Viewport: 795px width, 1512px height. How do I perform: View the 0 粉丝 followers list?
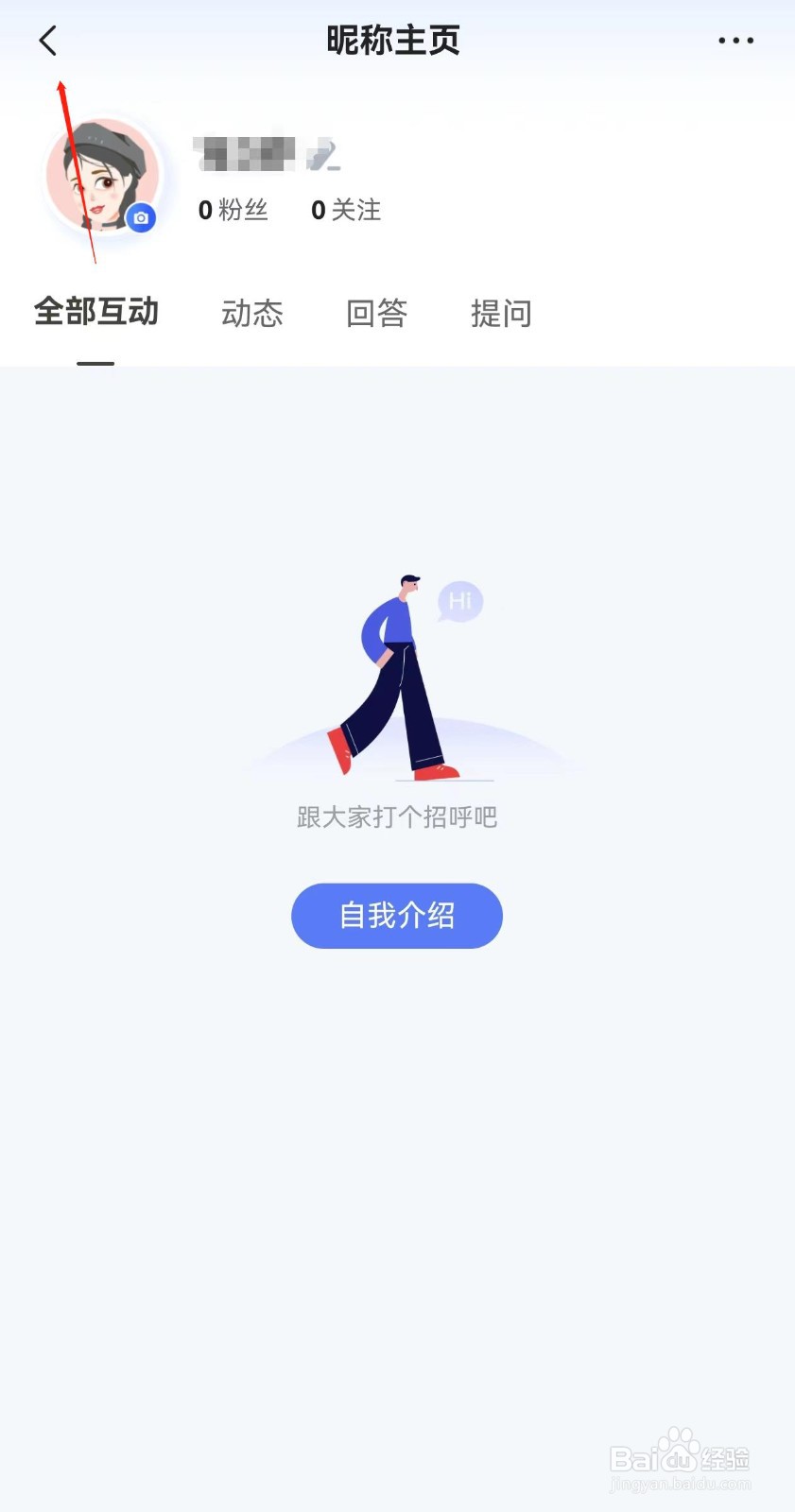click(233, 210)
